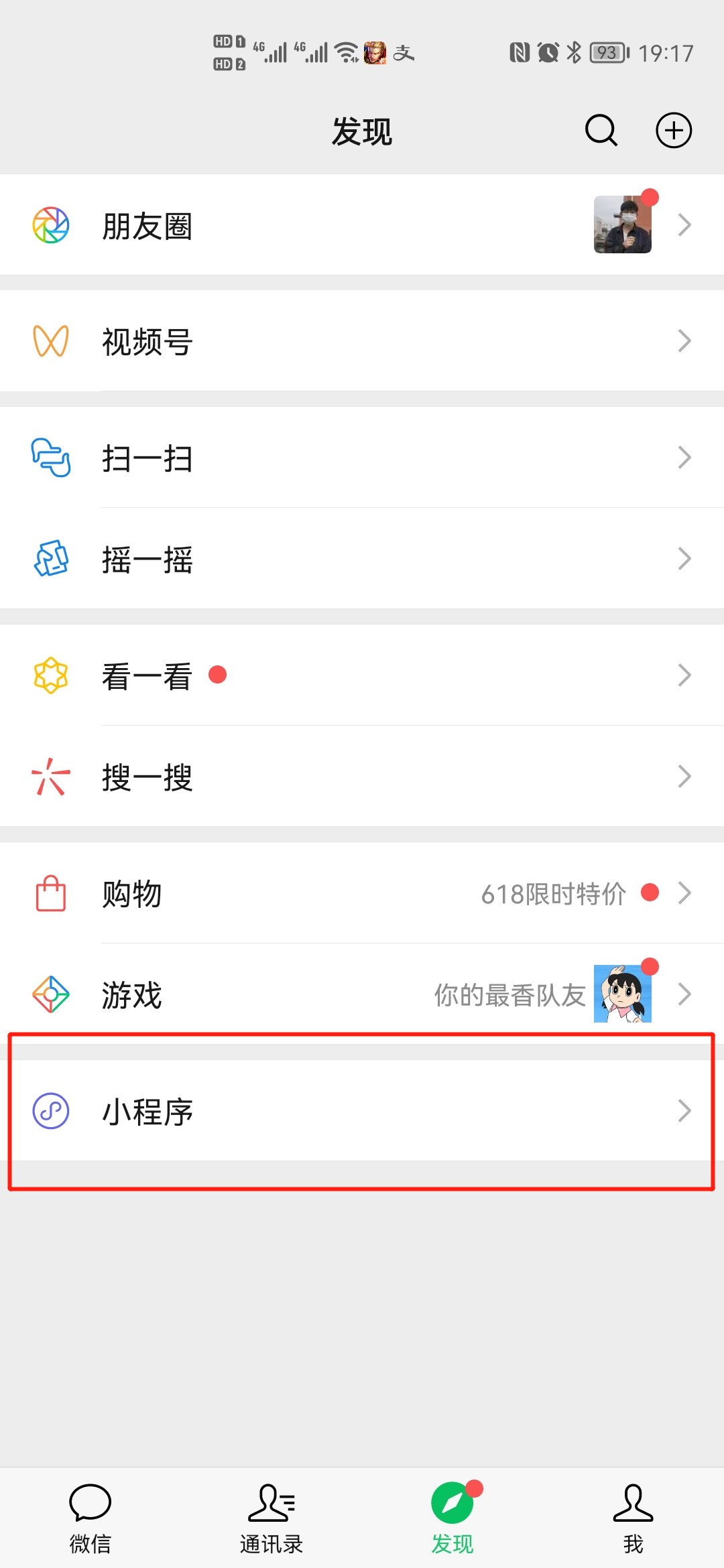Open 购物 Shopping row

362,893
